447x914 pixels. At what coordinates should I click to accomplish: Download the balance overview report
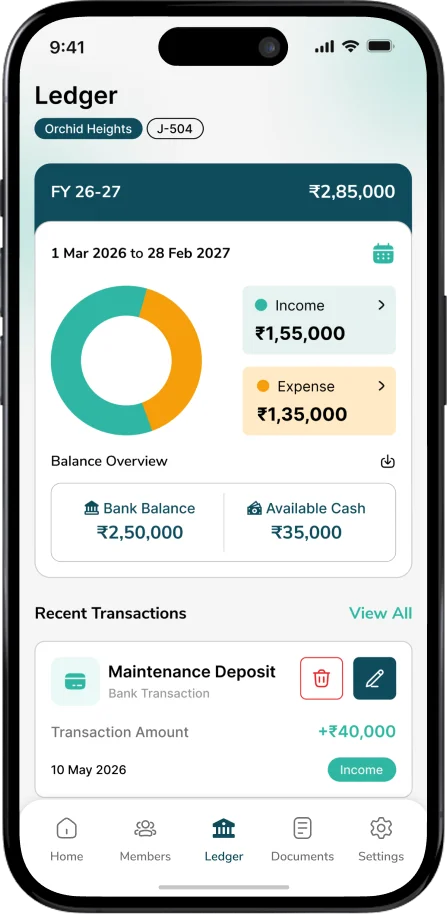click(x=388, y=462)
